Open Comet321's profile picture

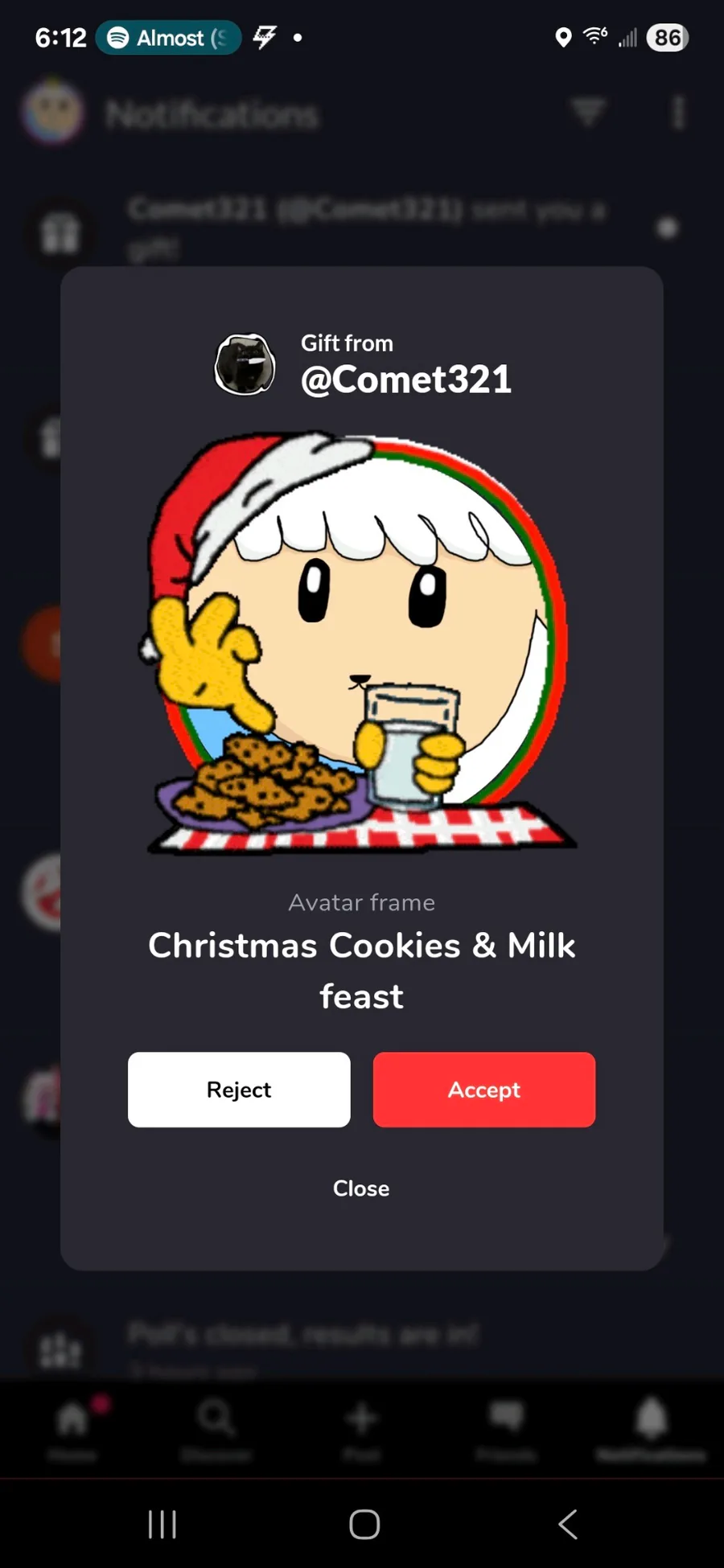tap(245, 364)
